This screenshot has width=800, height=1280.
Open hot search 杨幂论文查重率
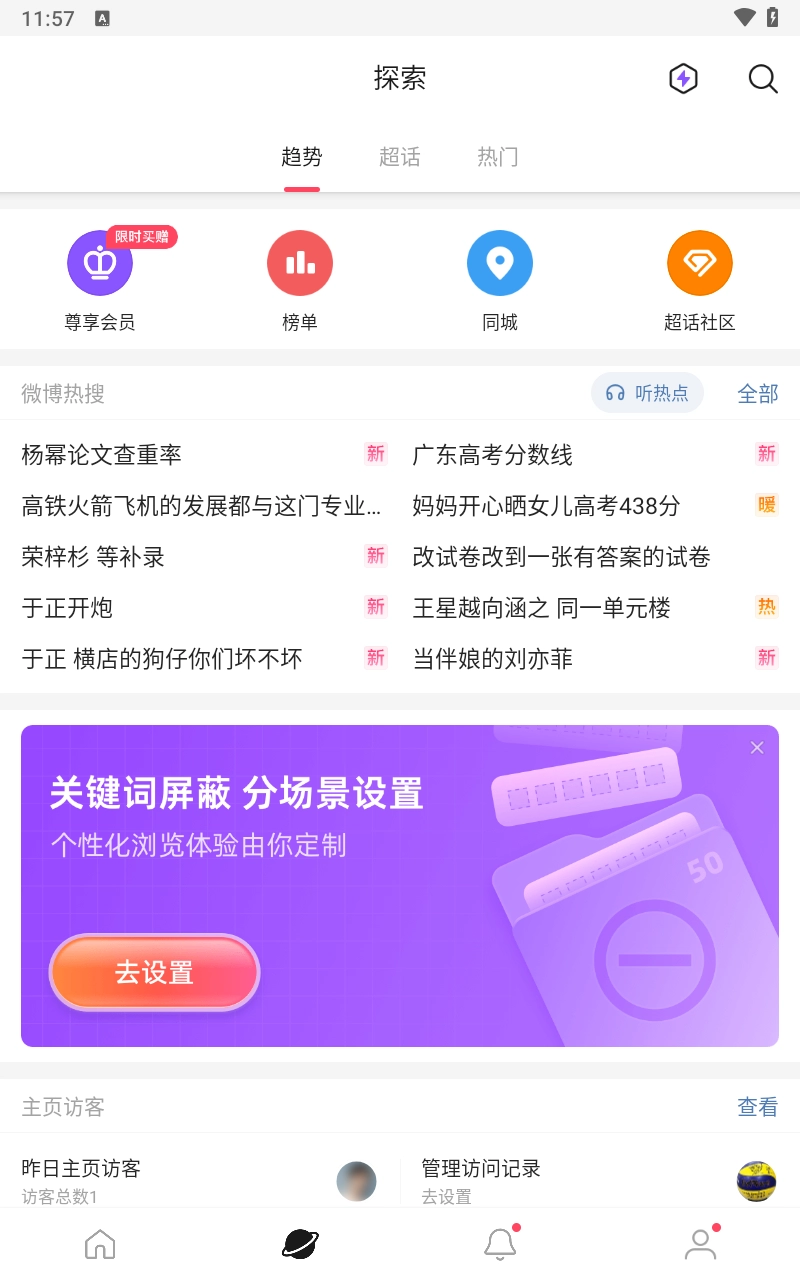coord(102,455)
